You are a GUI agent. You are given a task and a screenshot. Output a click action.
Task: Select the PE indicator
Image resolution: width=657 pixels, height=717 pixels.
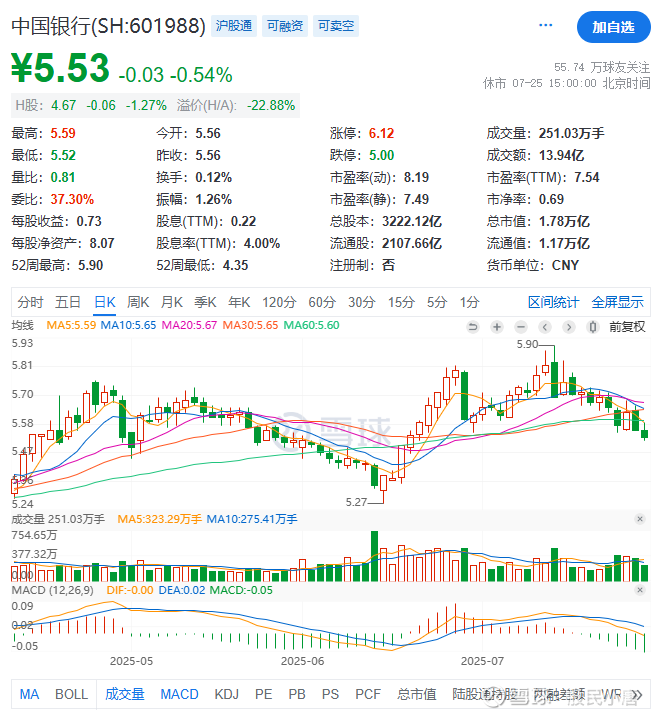tap(263, 694)
